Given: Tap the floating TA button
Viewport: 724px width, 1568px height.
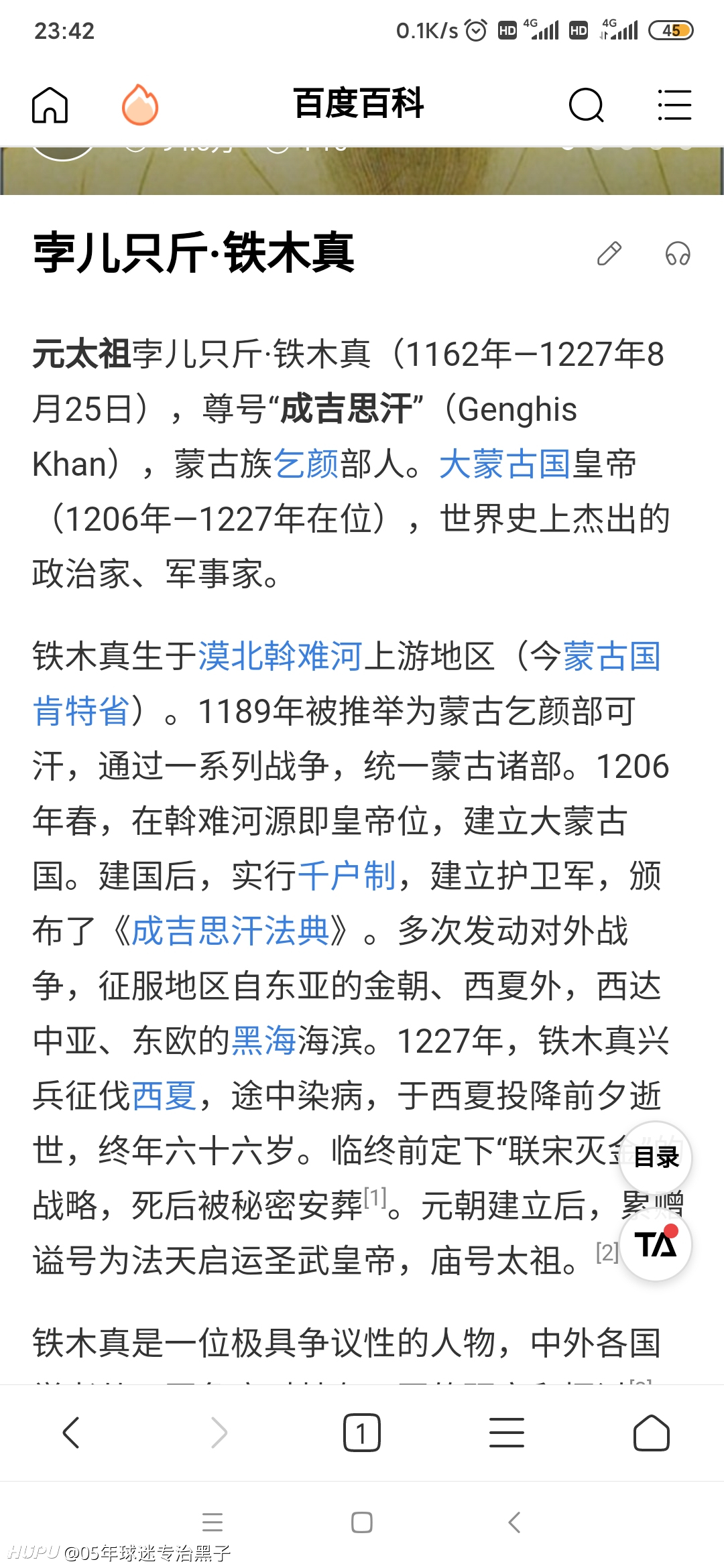Looking at the screenshot, I should pos(656,1244).
